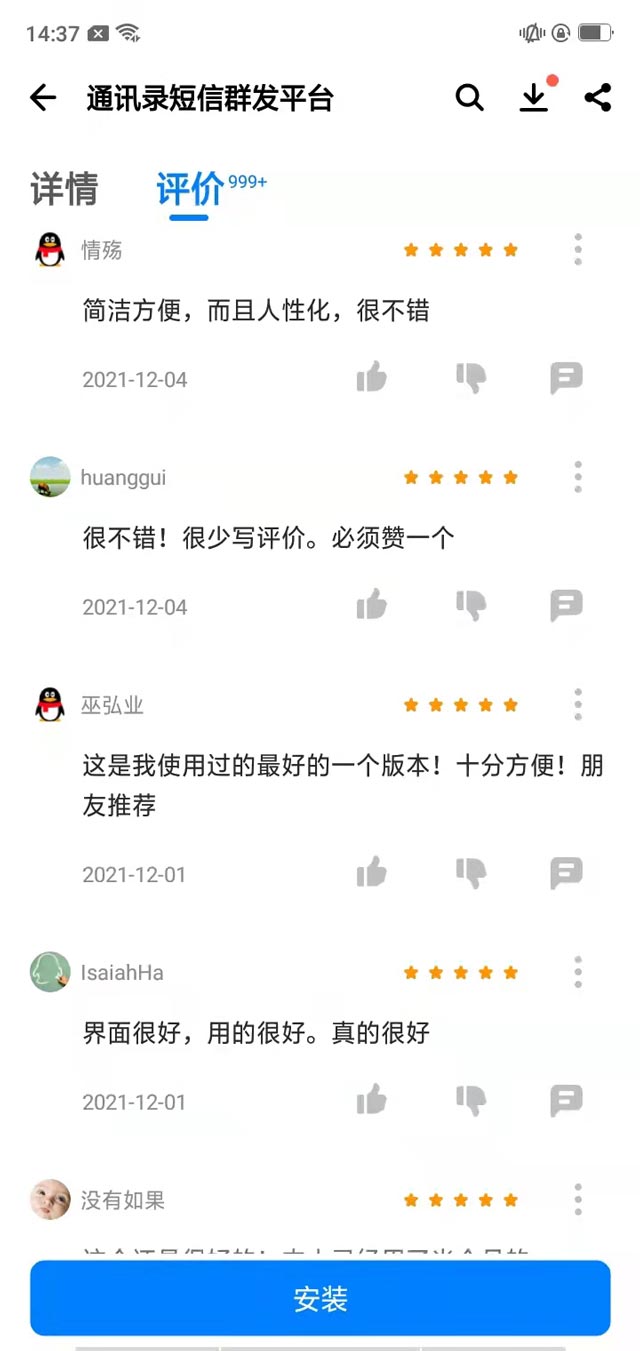The width and height of the screenshot is (640, 1351).
Task: Switch to the 详情 tab
Action: click(65, 189)
